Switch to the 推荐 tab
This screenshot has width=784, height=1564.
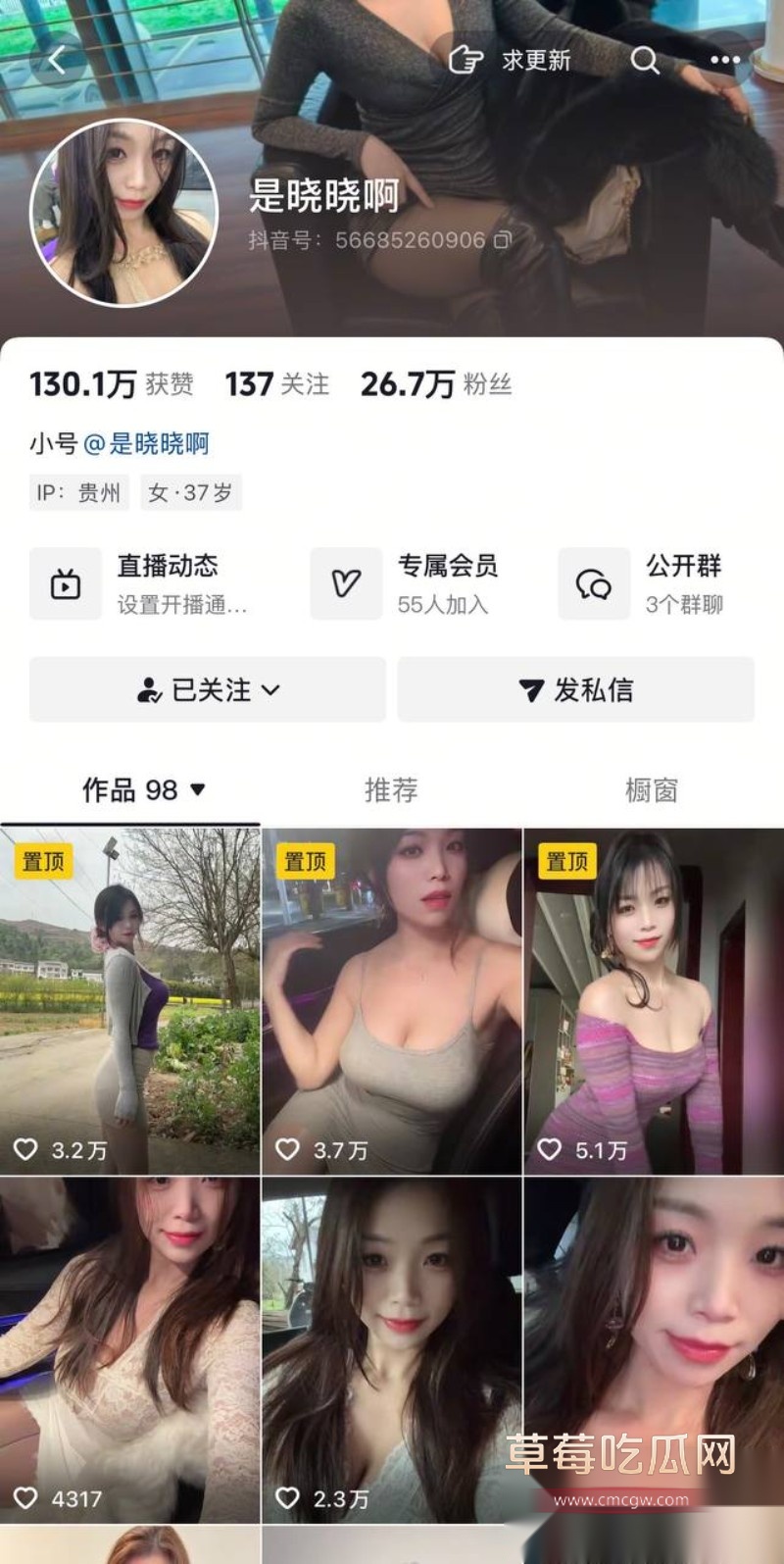click(391, 790)
